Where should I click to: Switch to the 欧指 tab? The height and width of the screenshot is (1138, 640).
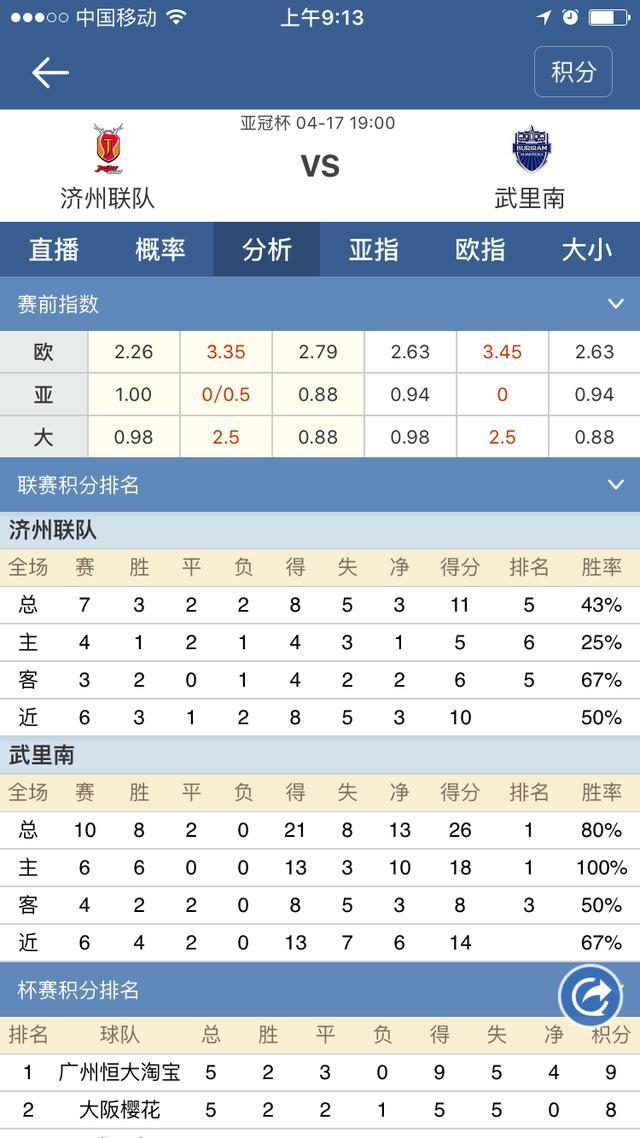[x=480, y=250]
